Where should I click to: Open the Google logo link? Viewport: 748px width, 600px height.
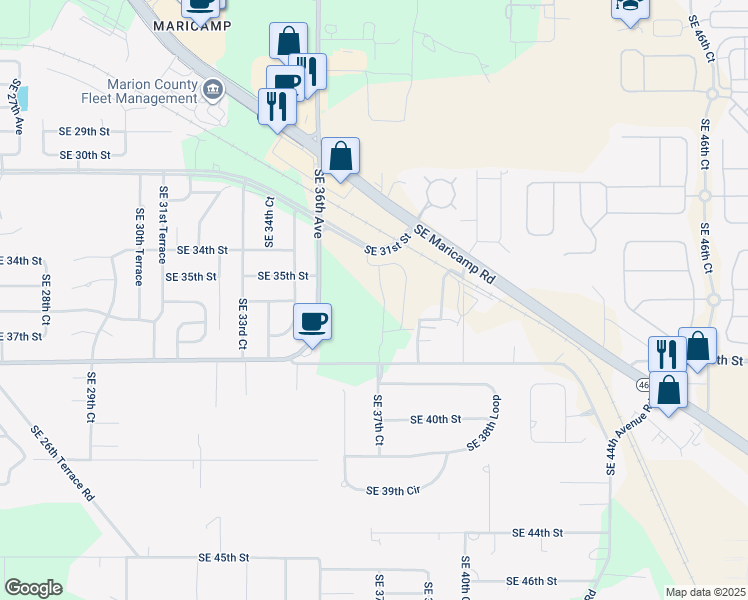point(33,588)
